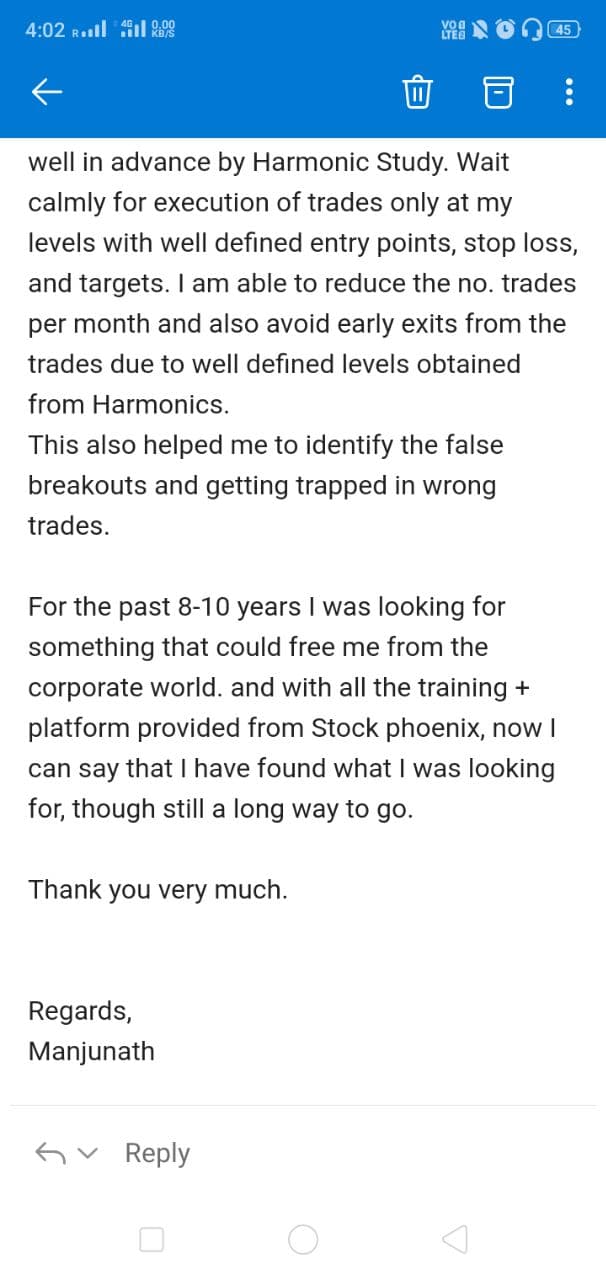The image size is (606, 1280).
Task: Go back using the top-left arrow
Action: click(x=47, y=93)
